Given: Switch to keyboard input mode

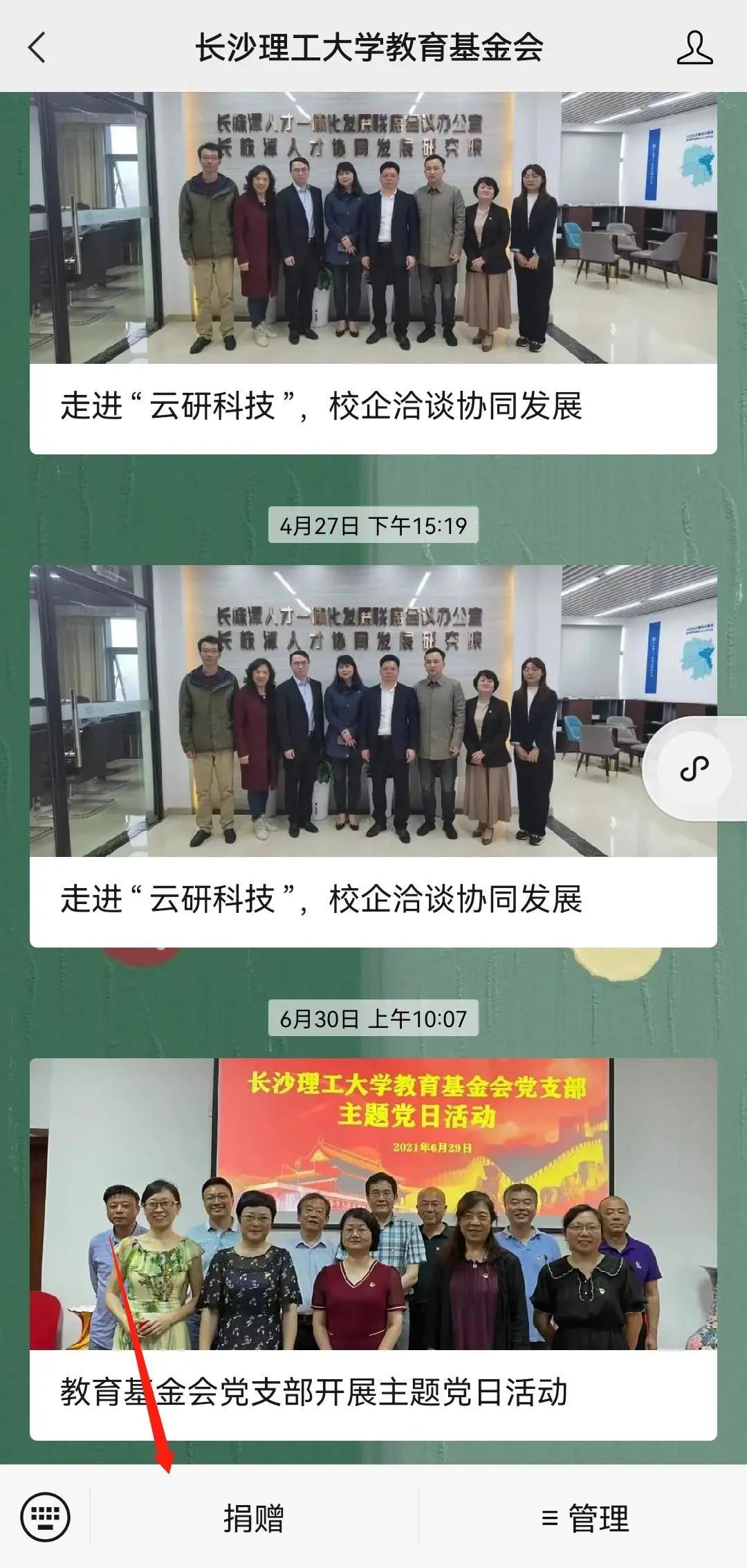Looking at the screenshot, I should tap(46, 1518).
